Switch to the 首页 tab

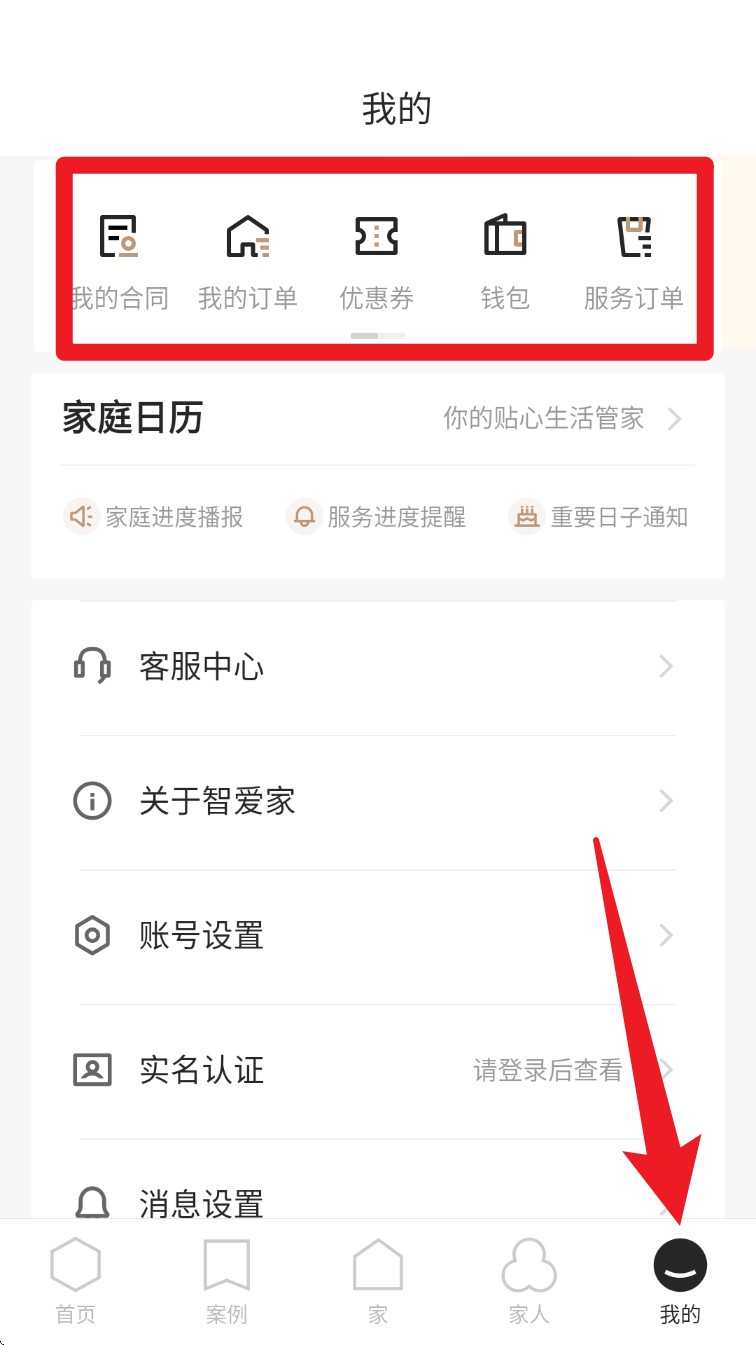[x=75, y=1282]
